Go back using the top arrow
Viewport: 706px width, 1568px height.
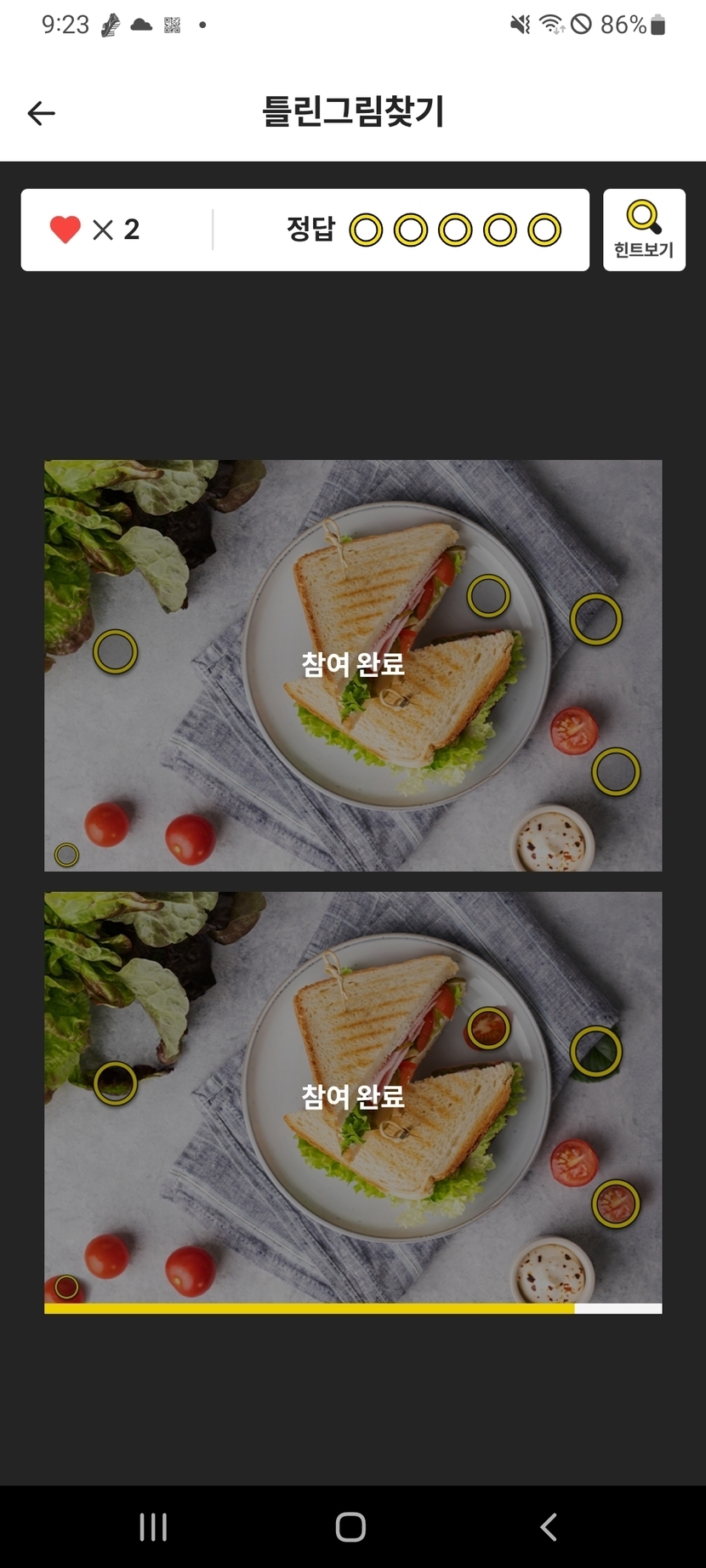41,113
